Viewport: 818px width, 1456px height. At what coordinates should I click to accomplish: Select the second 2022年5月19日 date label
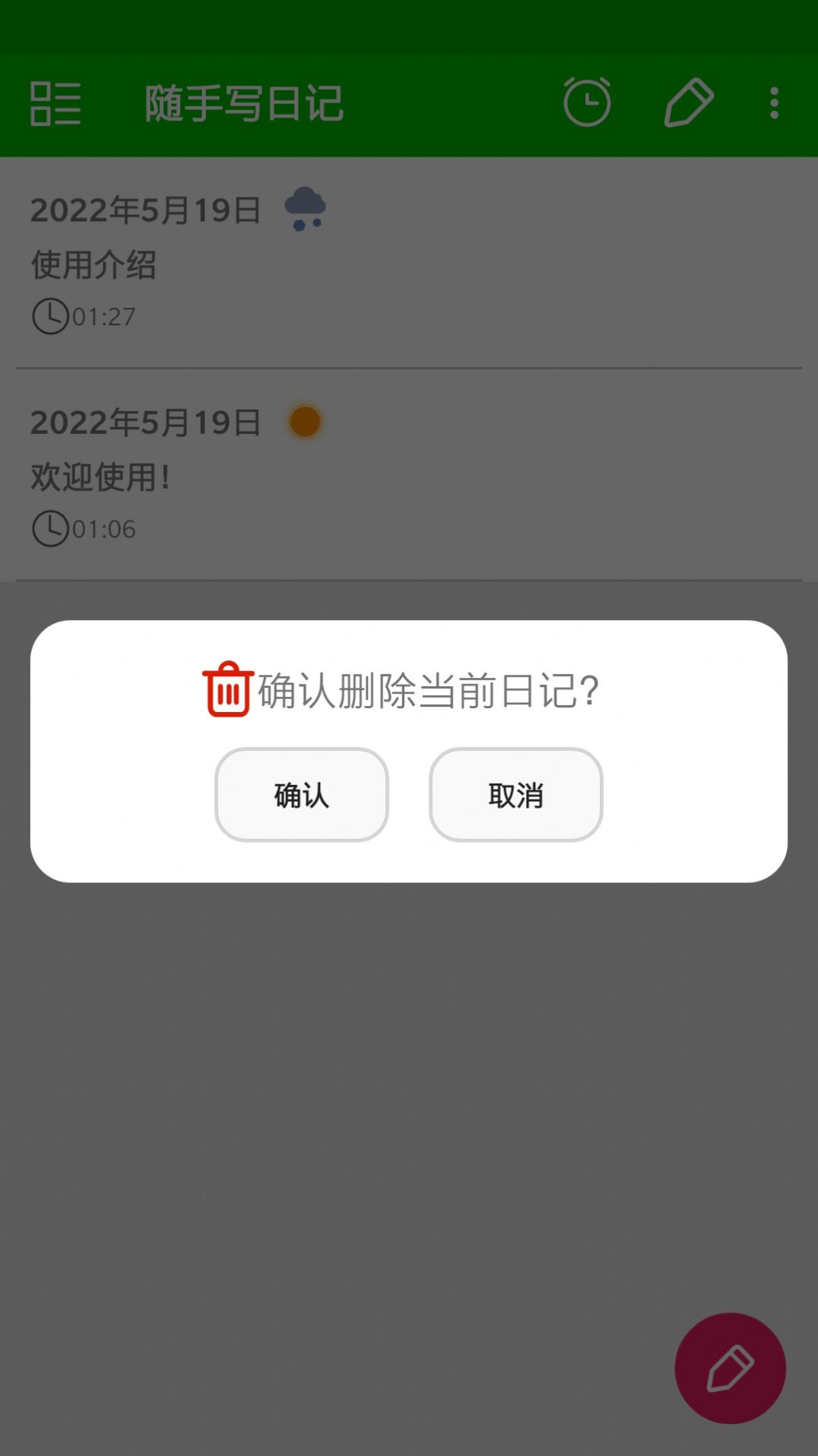(144, 423)
